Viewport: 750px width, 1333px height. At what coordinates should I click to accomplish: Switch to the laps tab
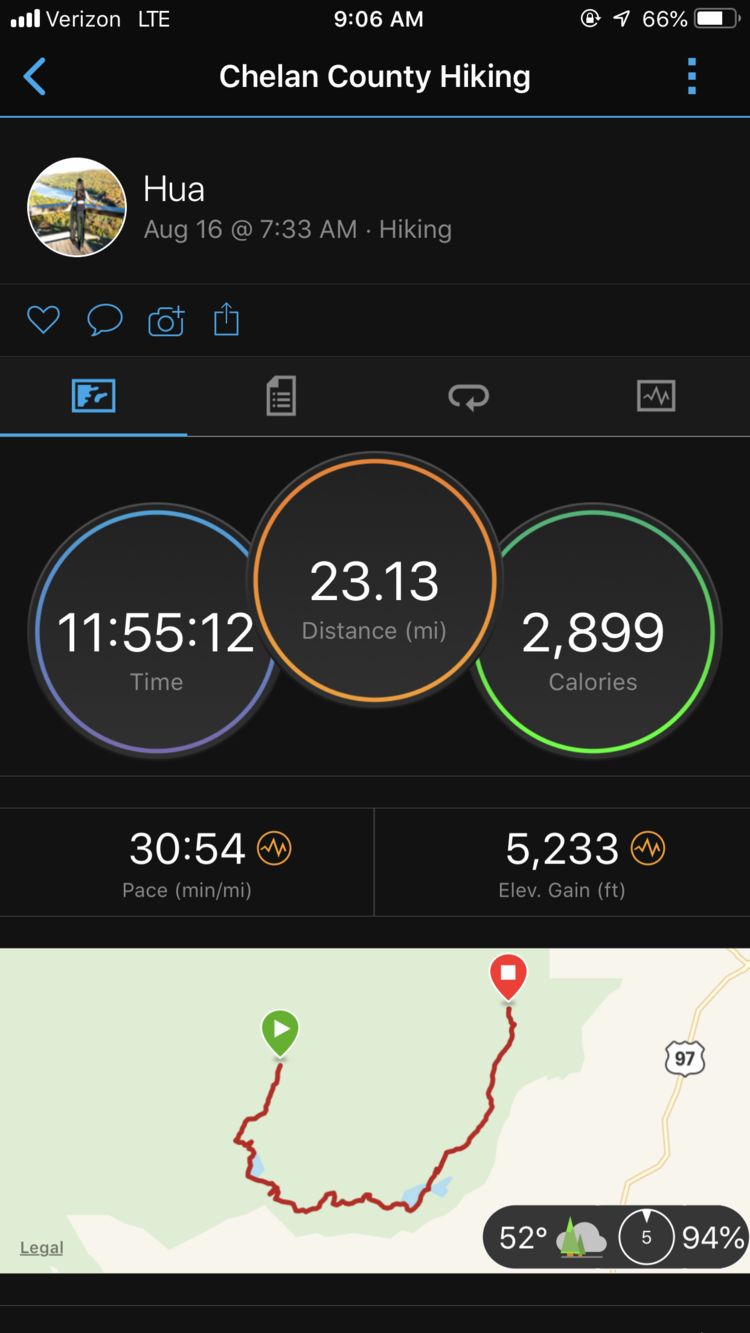[468, 396]
